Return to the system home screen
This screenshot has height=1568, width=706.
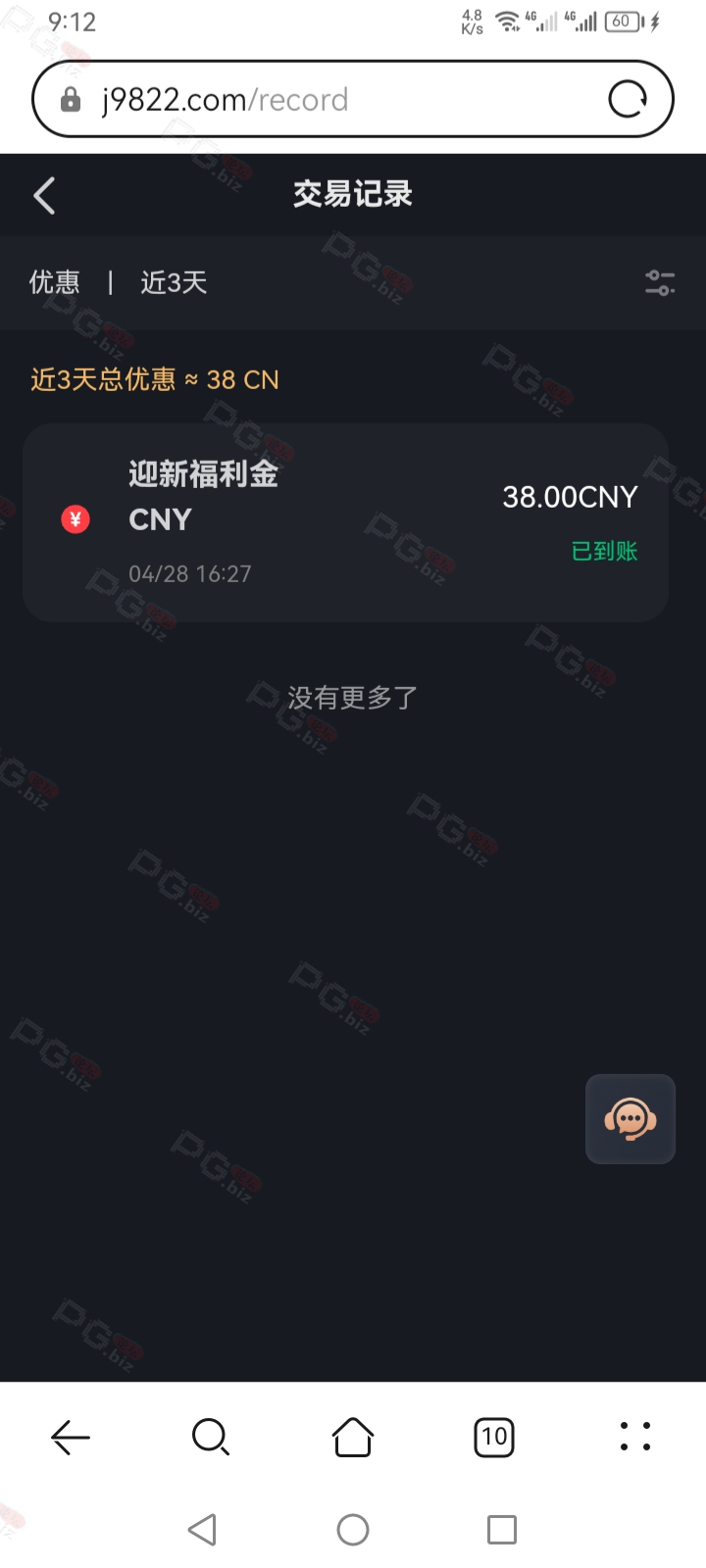[x=353, y=1530]
